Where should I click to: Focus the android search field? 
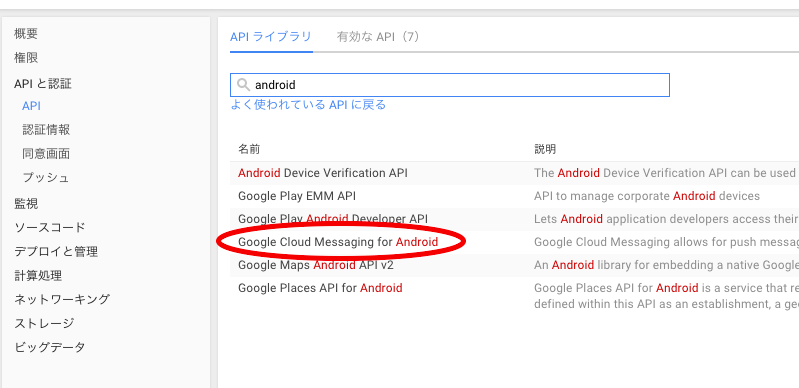click(x=449, y=85)
